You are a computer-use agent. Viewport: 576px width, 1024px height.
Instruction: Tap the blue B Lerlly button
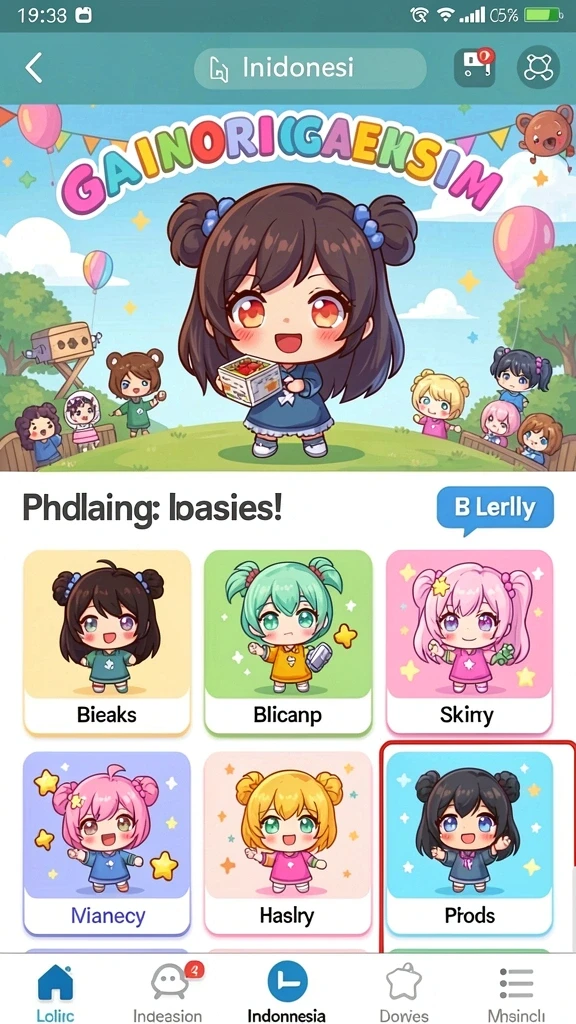click(495, 508)
